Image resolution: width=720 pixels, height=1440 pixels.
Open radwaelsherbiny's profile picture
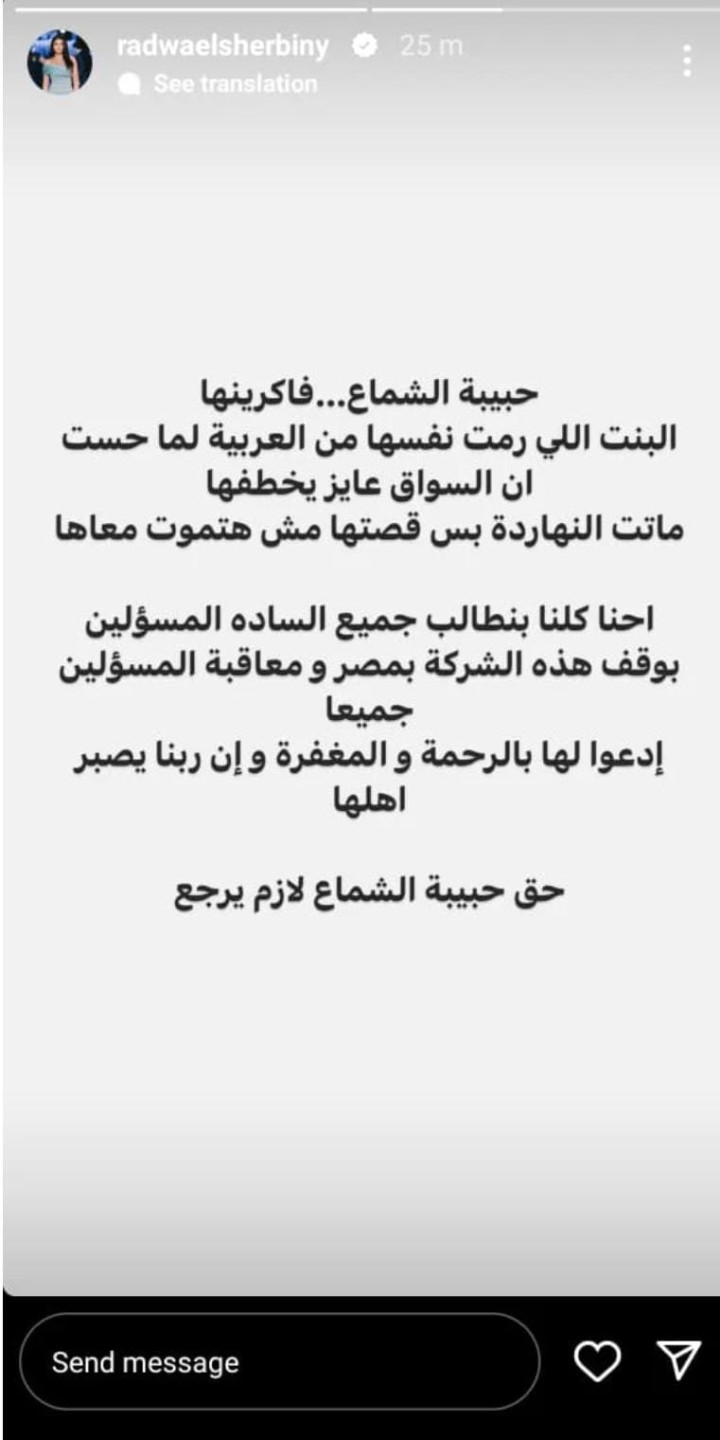click(x=60, y=62)
